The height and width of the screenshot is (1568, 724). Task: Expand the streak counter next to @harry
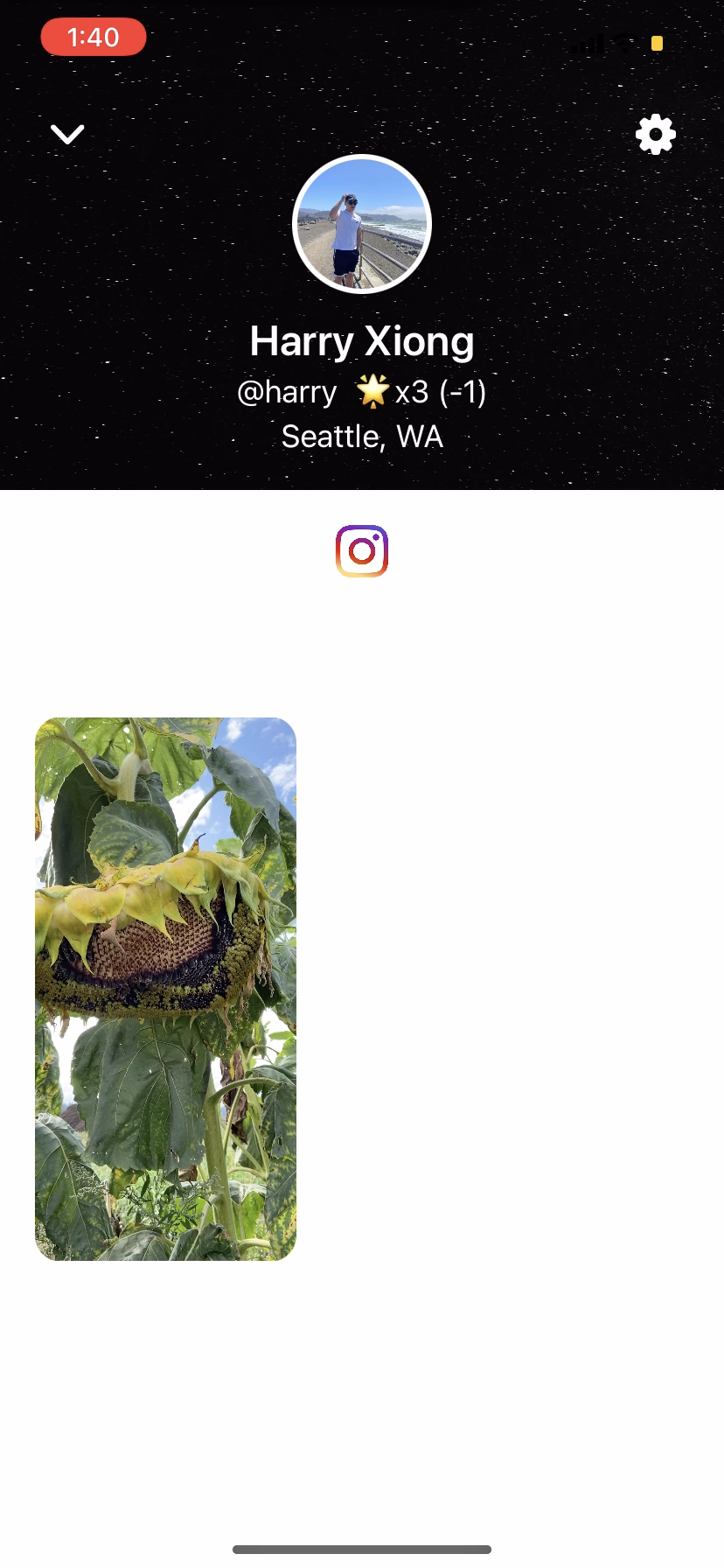click(411, 392)
